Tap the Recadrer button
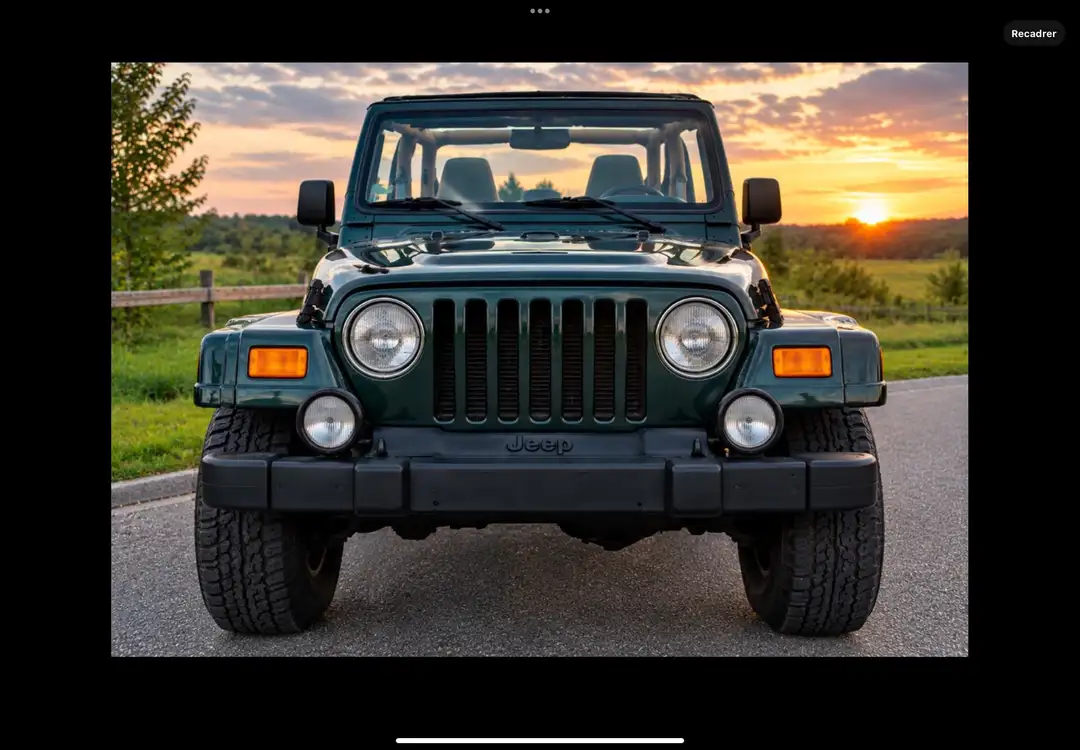This screenshot has width=1080, height=750. 1033,33
